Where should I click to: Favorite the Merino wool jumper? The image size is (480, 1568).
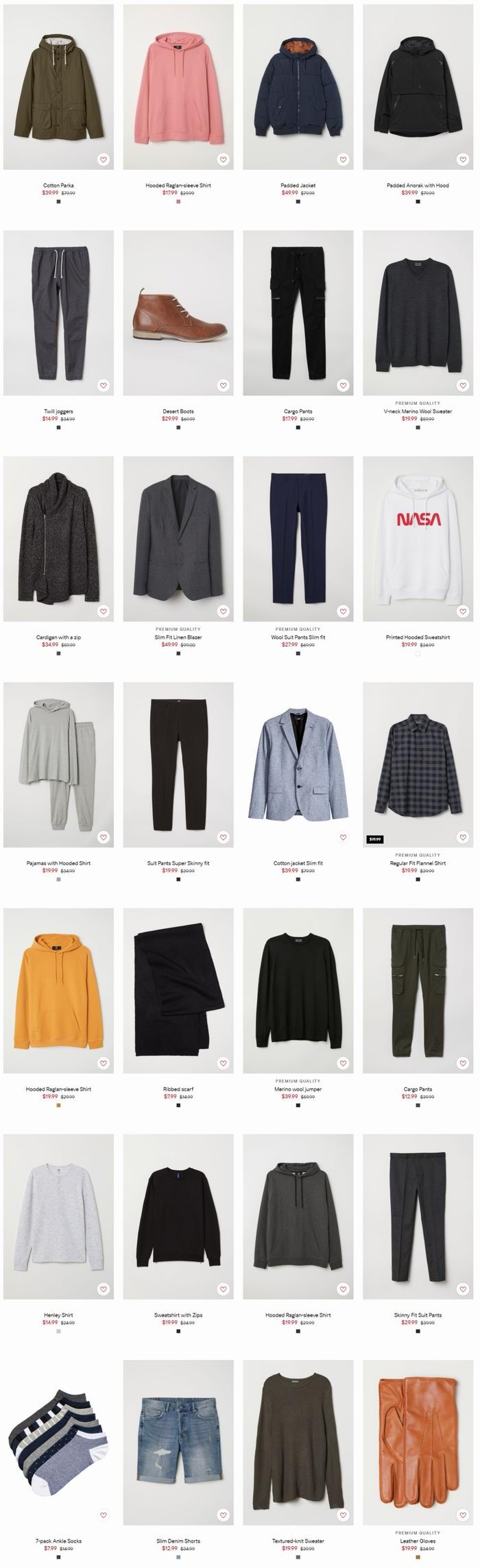pyautogui.click(x=343, y=1063)
